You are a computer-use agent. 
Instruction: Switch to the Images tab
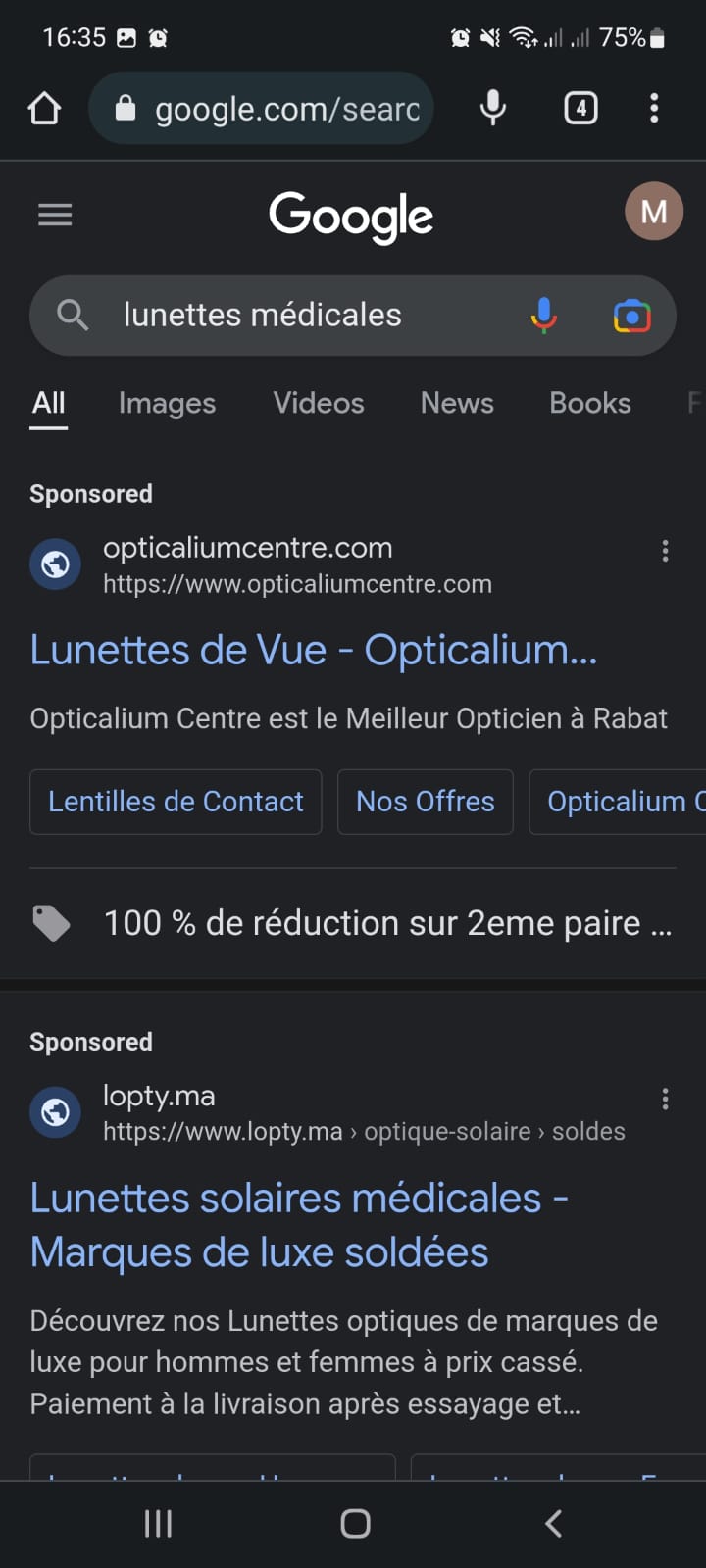pyautogui.click(x=167, y=403)
